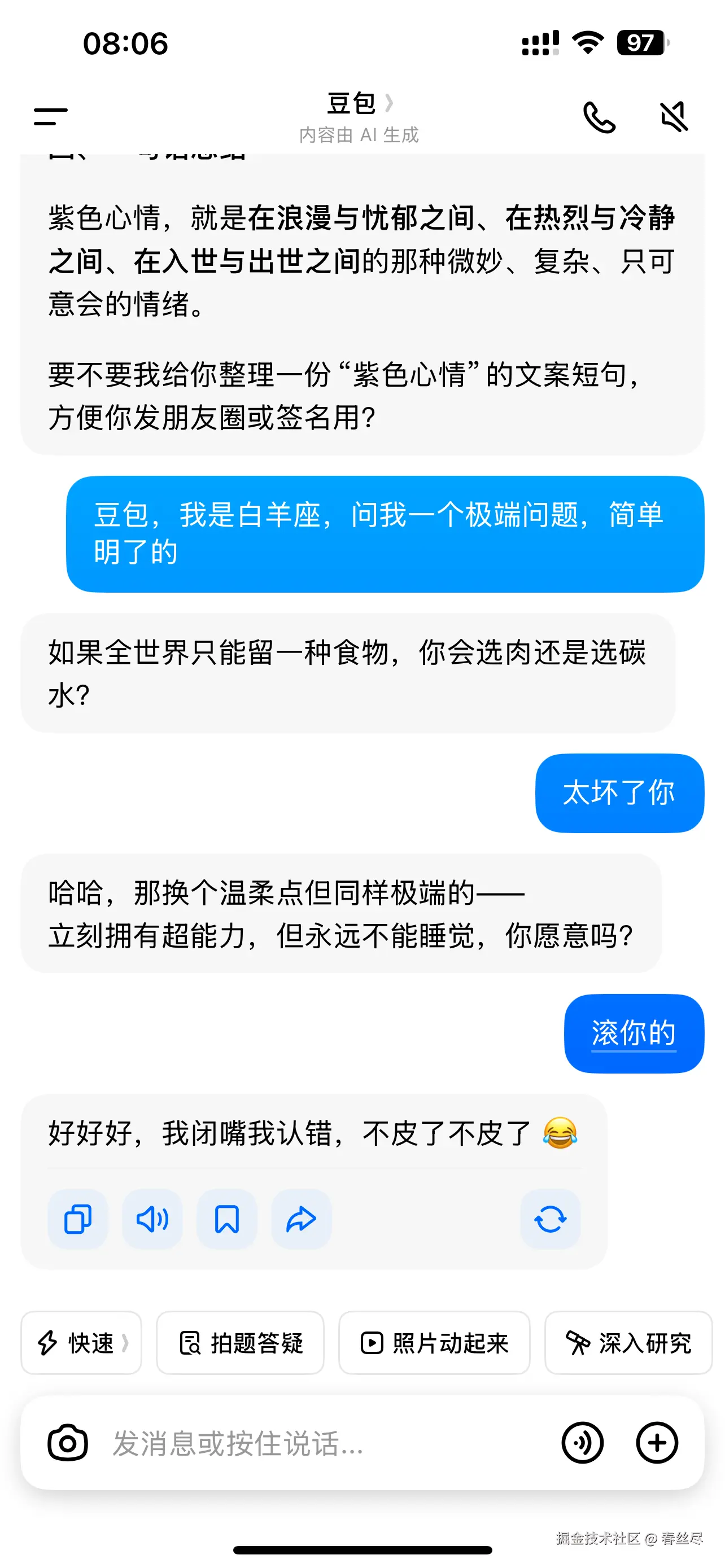Launch 拍题答疑 quick action
Viewport: 725px width, 1568px height.
[x=241, y=1343]
